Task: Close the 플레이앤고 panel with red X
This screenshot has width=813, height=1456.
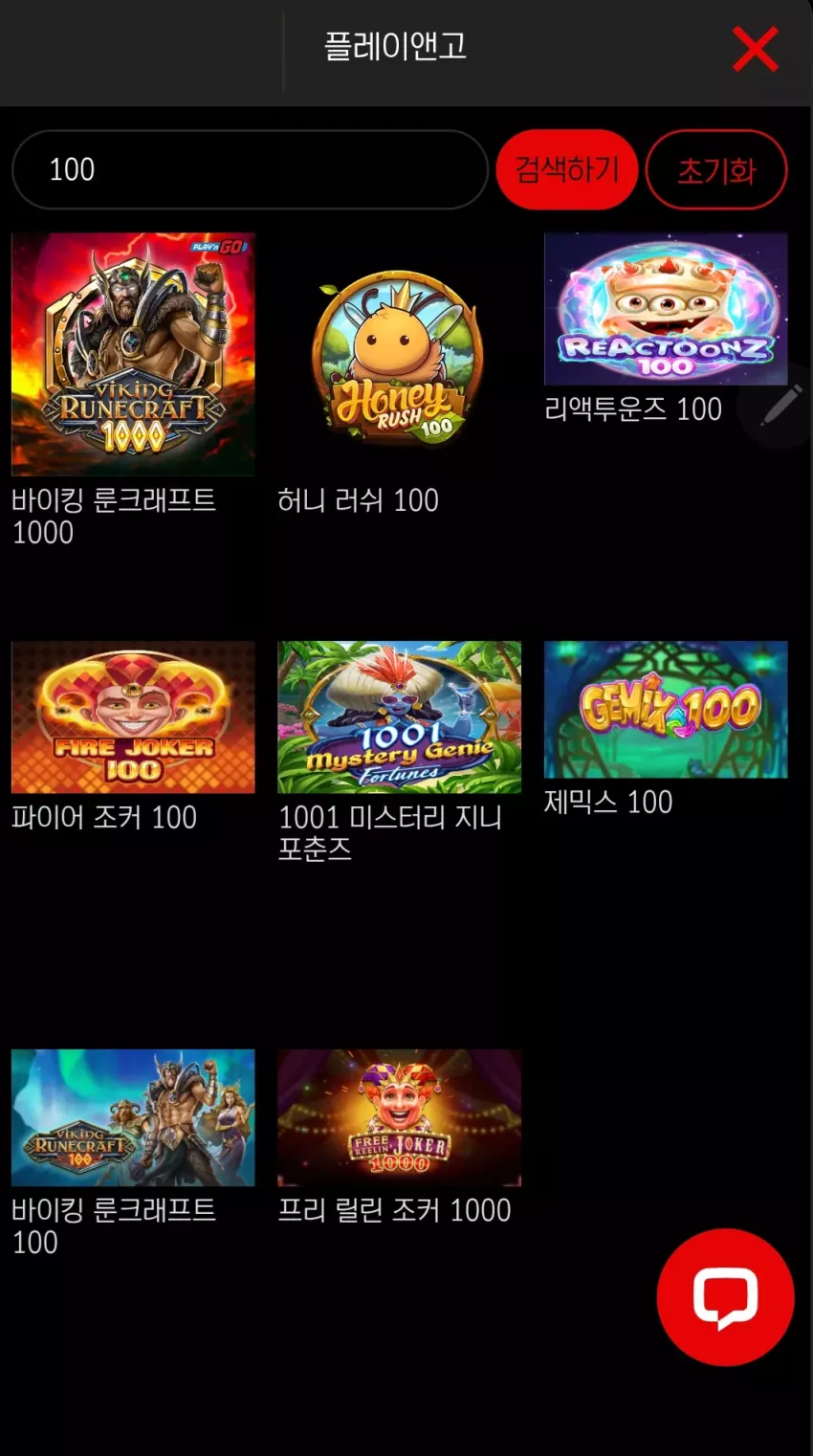Action: [x=755, y=50]
